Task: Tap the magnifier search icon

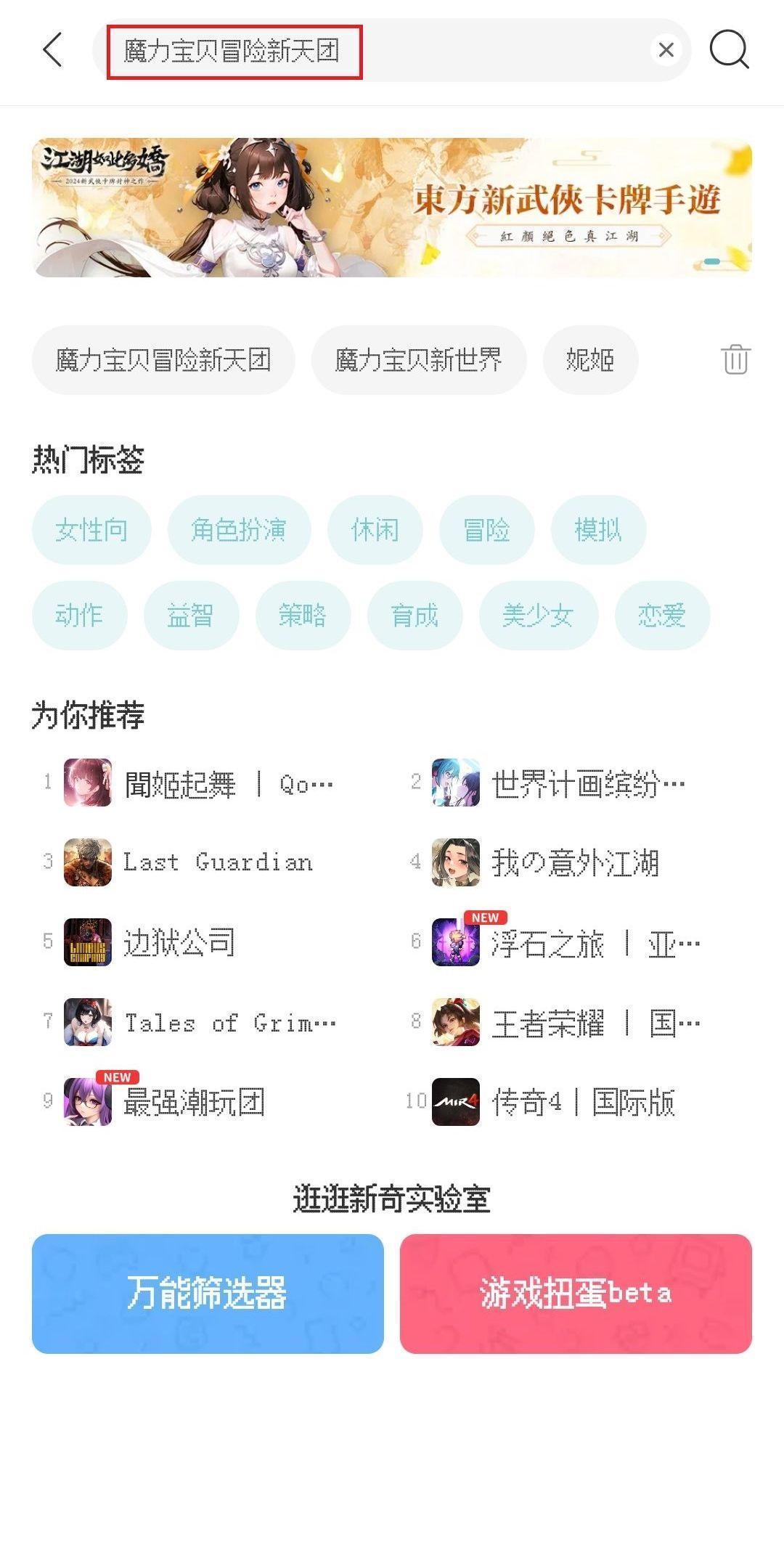Action: click(x=729, y=50)
